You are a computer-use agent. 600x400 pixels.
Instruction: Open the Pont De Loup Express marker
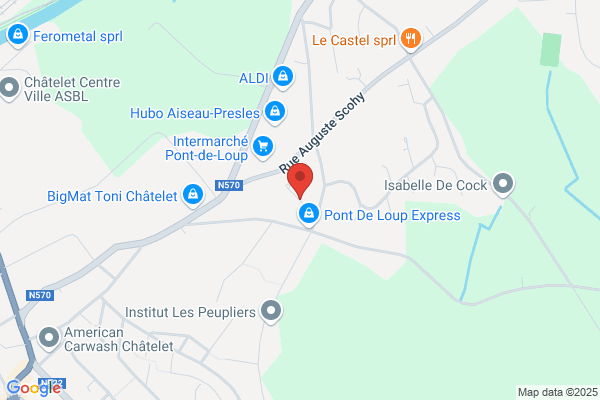click(x=309, y=214)
